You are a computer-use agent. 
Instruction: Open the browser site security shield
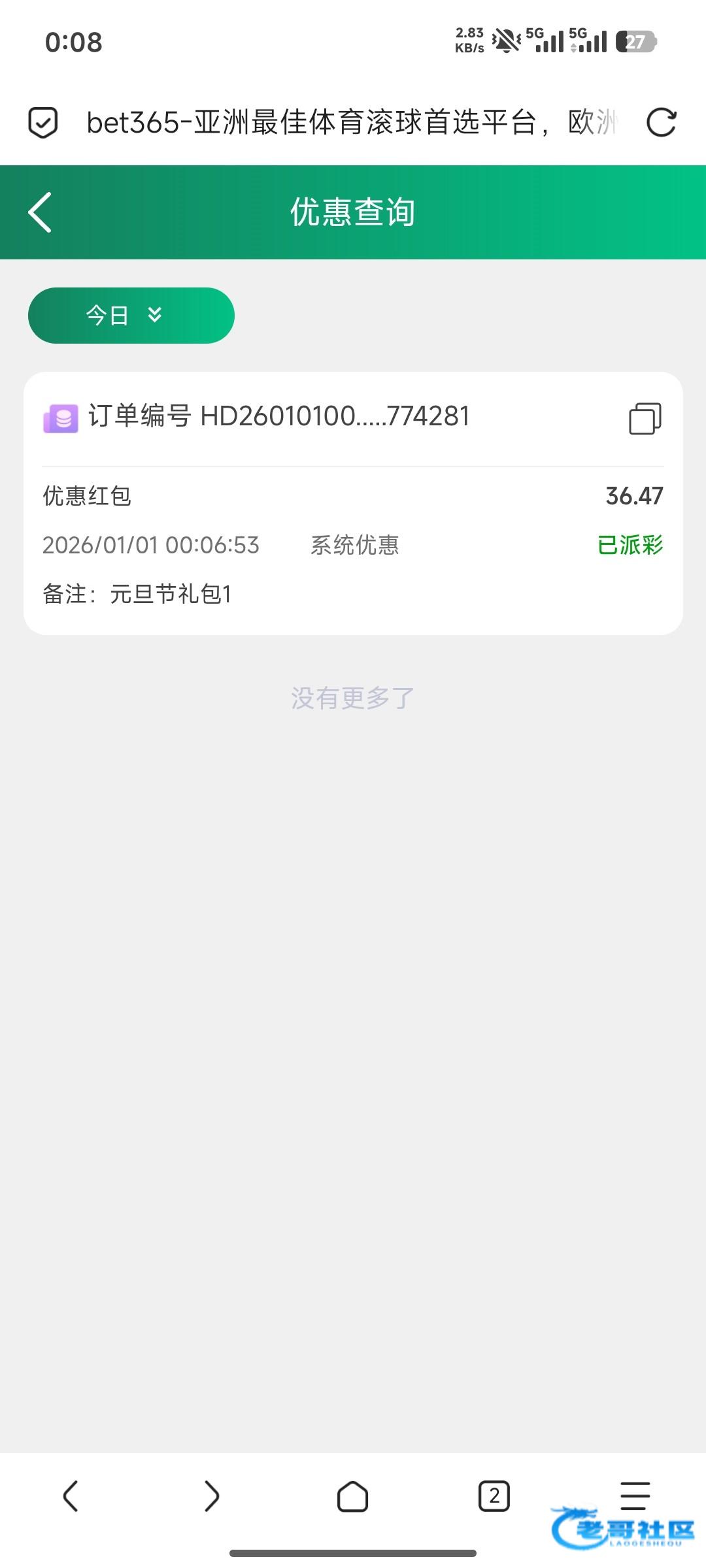43,122
